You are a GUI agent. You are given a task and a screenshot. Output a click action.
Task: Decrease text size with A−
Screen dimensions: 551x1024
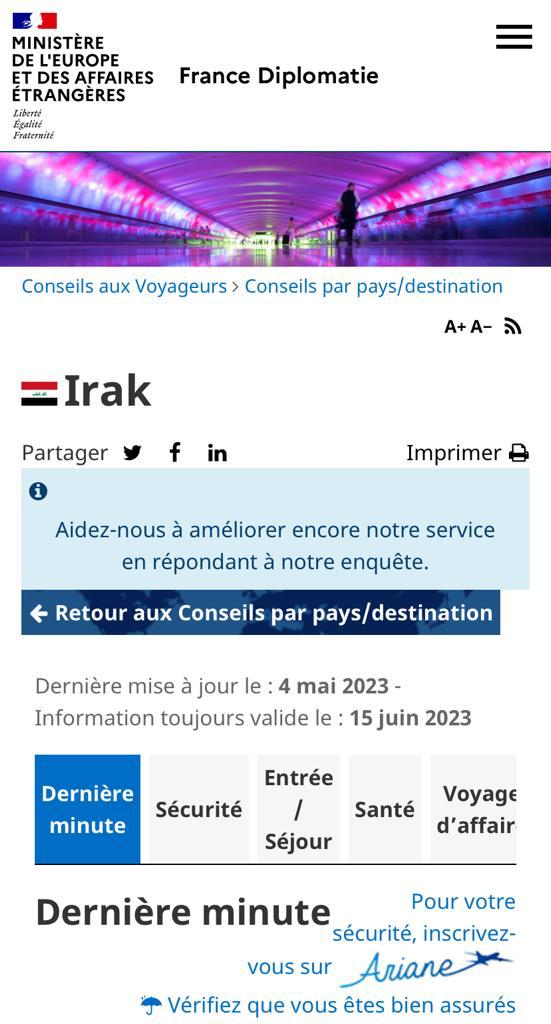pos(481,327)
